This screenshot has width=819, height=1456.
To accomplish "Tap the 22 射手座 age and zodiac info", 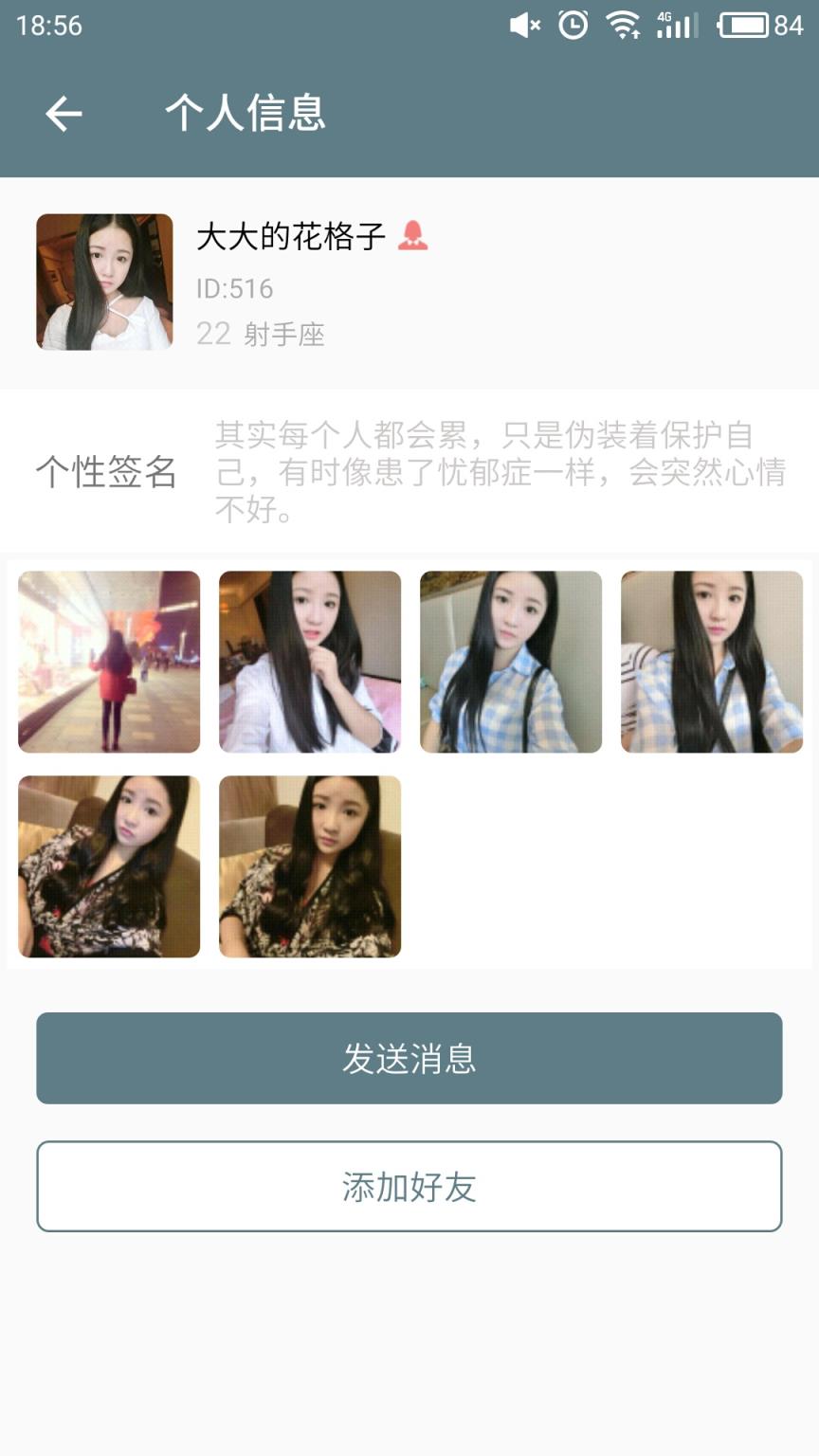I will [262, 334].
